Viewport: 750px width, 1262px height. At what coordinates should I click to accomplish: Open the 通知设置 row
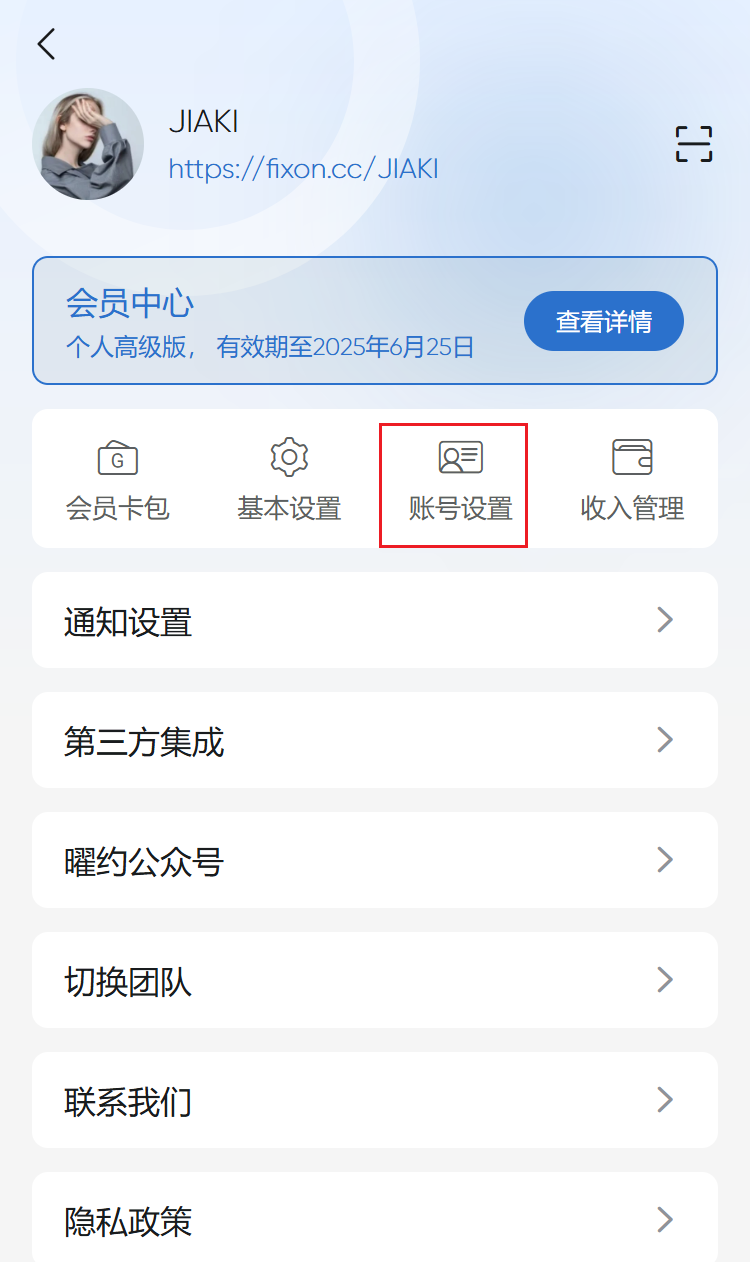coord(375,620)
